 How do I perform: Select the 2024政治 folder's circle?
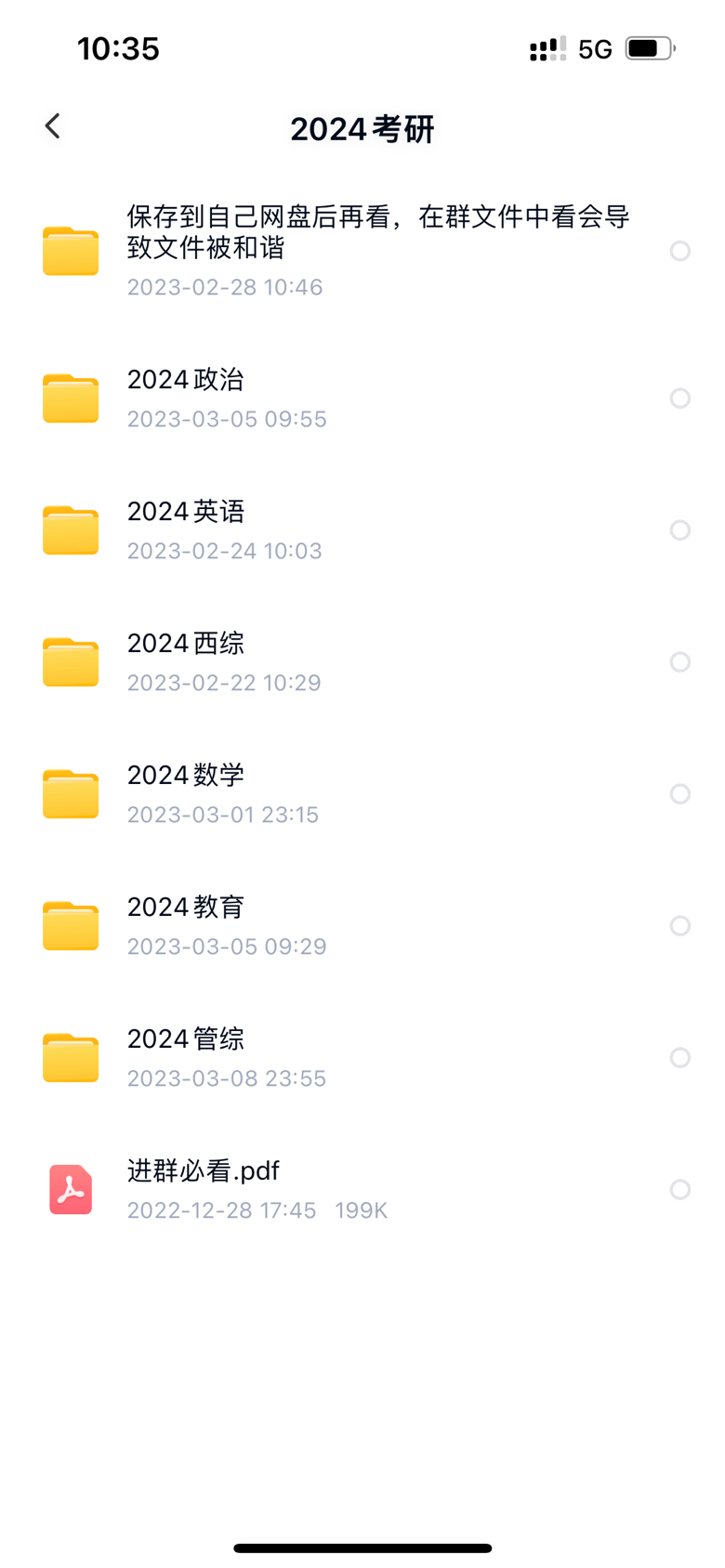[x=680, y=399]
